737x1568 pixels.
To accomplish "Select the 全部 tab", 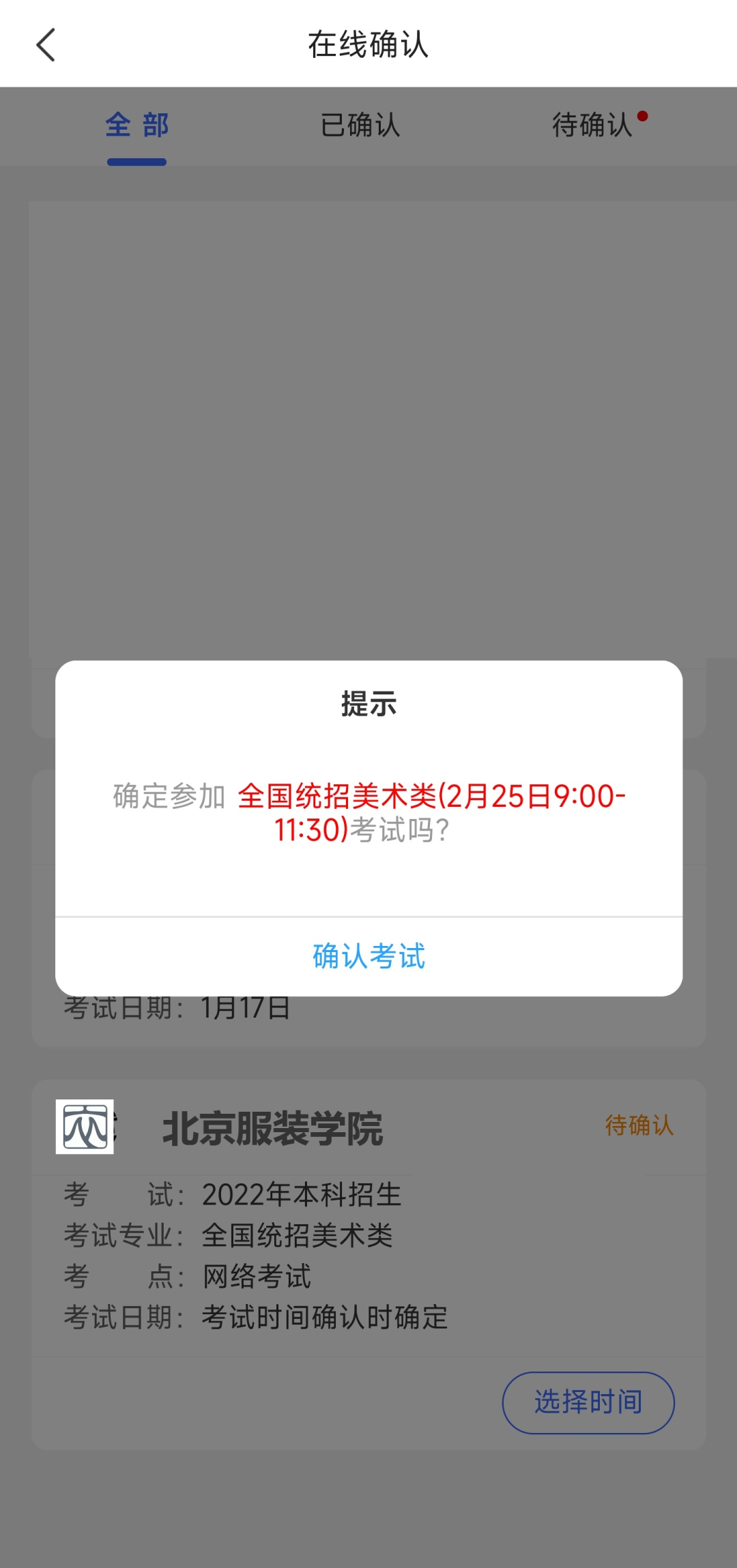I will [x=136, y=125].
